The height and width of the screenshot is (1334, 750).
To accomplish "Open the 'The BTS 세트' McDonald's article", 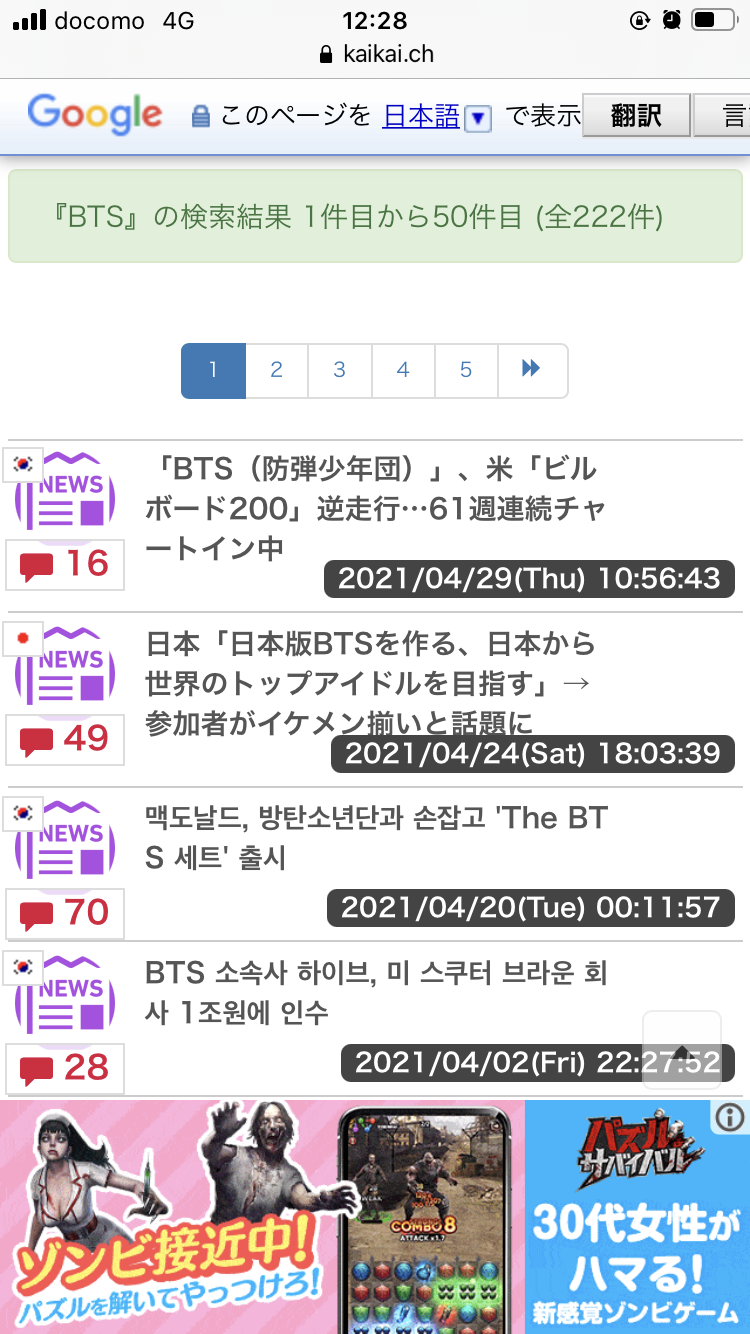I will (x=376, y=838).
